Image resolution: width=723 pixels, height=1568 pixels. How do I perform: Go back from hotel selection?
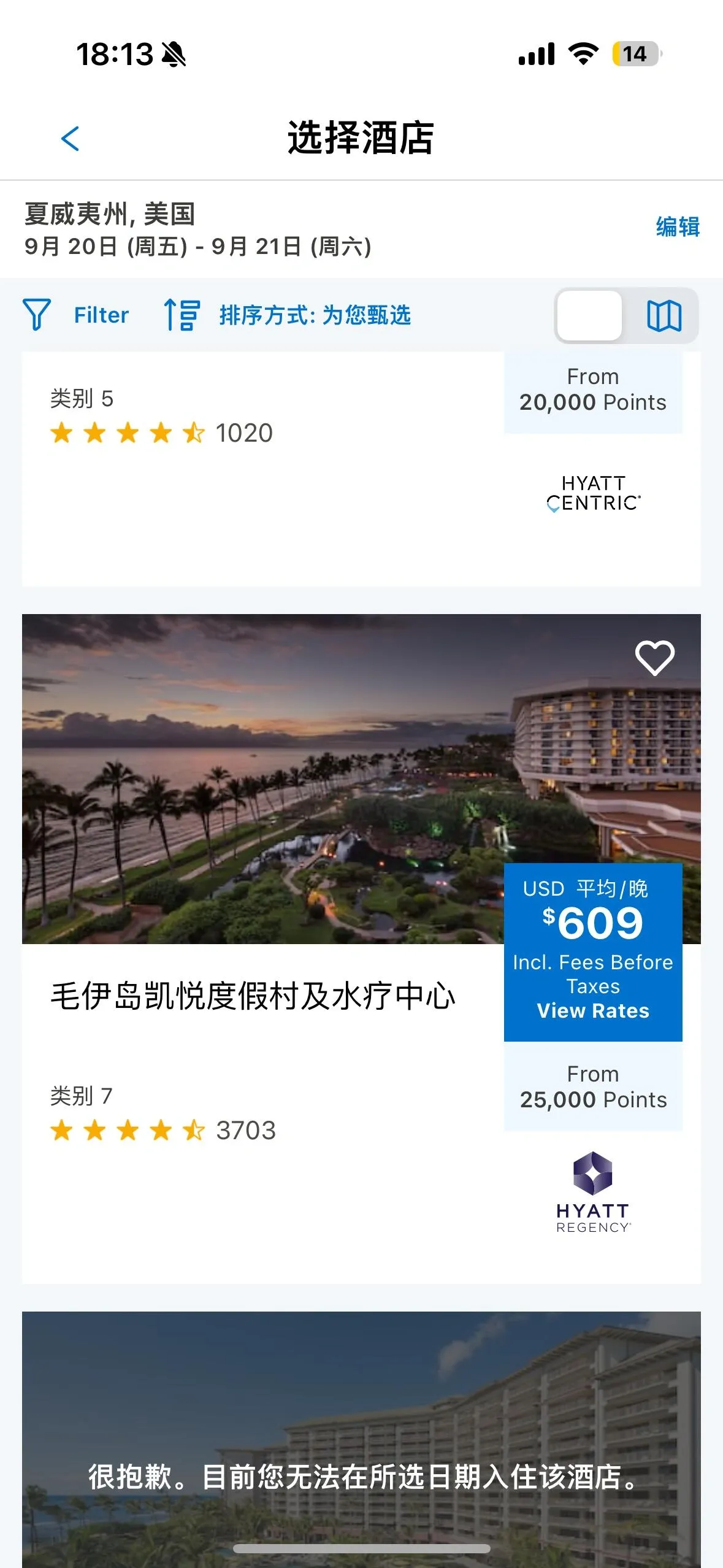click(71, 139)
